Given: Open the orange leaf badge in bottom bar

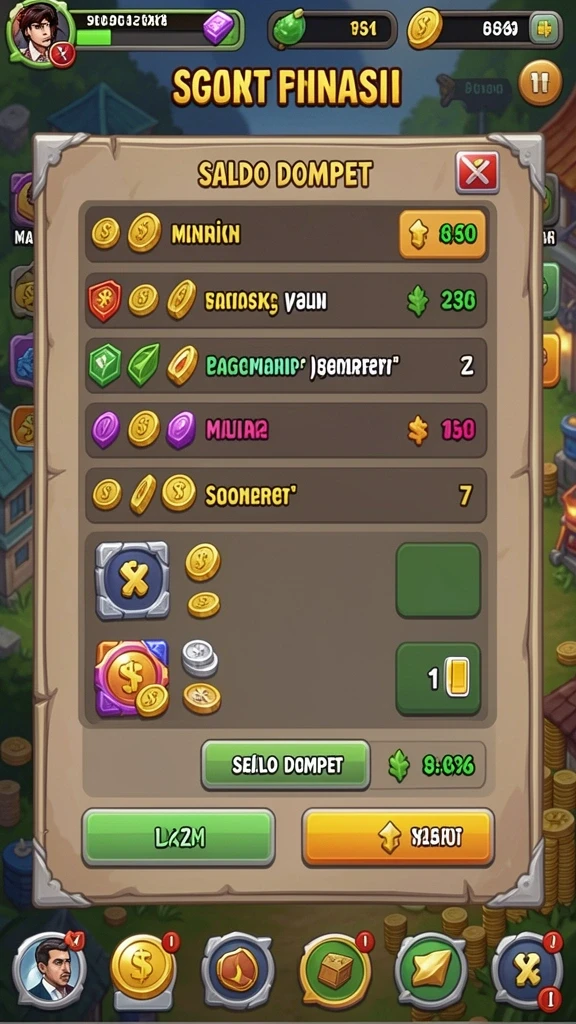Looking at the screenshot, I should click(238, 970).
